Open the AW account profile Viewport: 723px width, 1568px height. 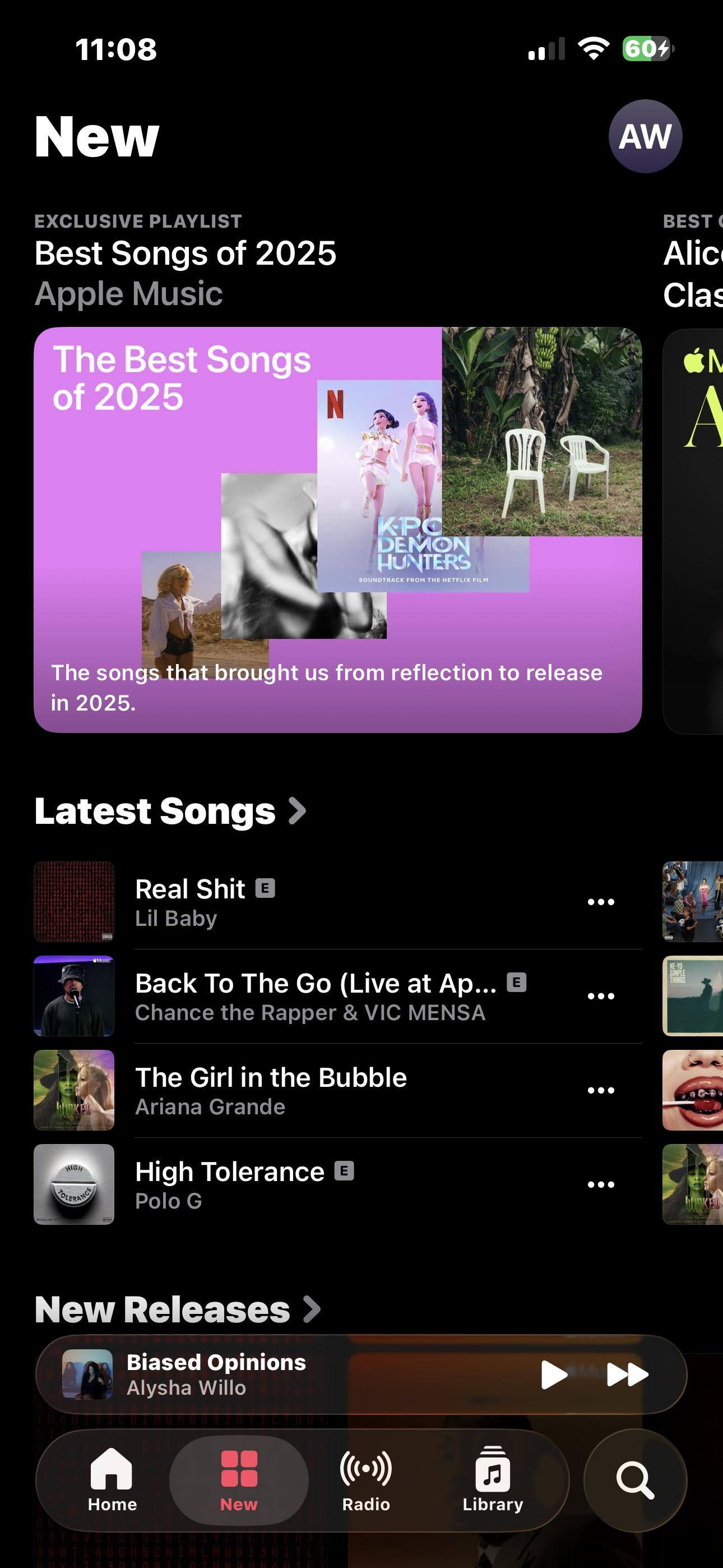645,136
